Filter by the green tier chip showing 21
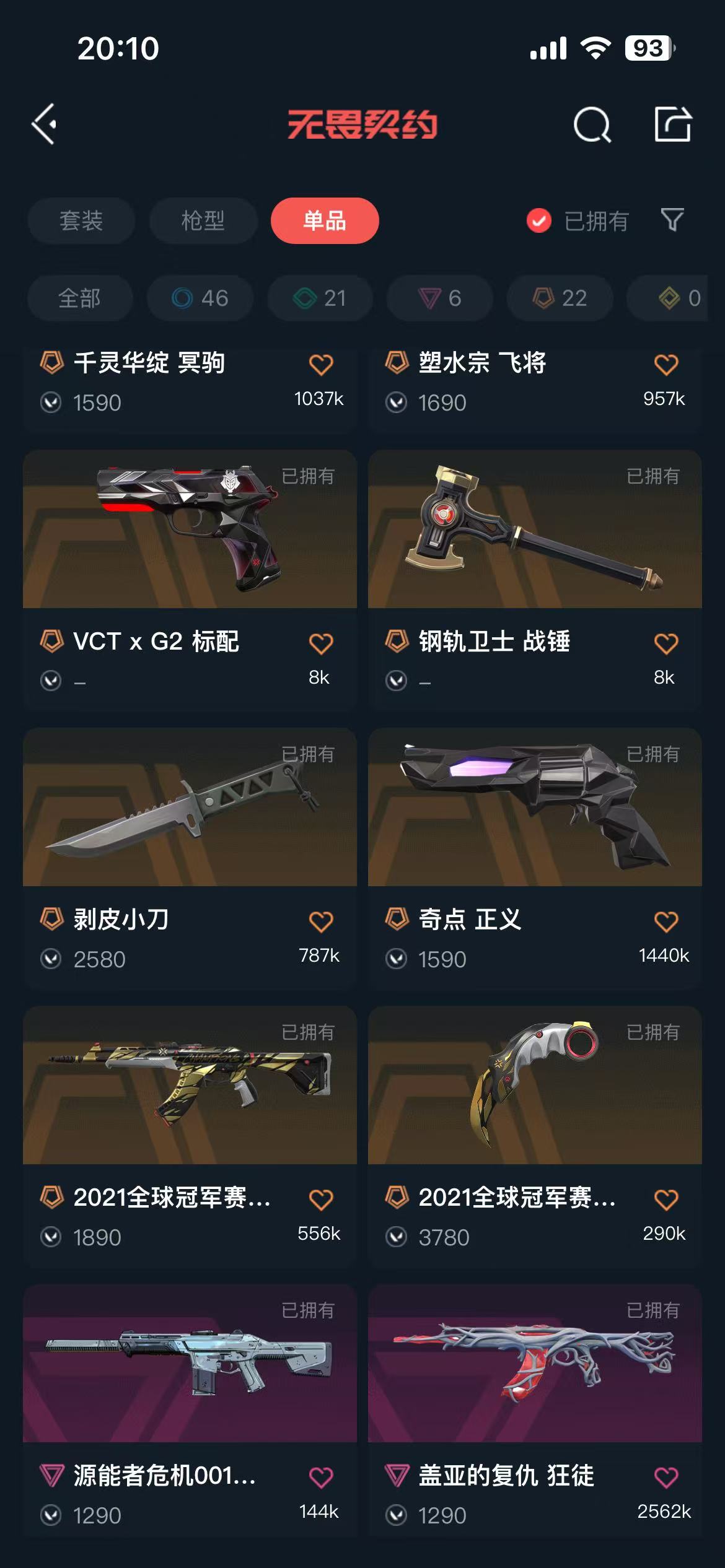 point(320,298)
